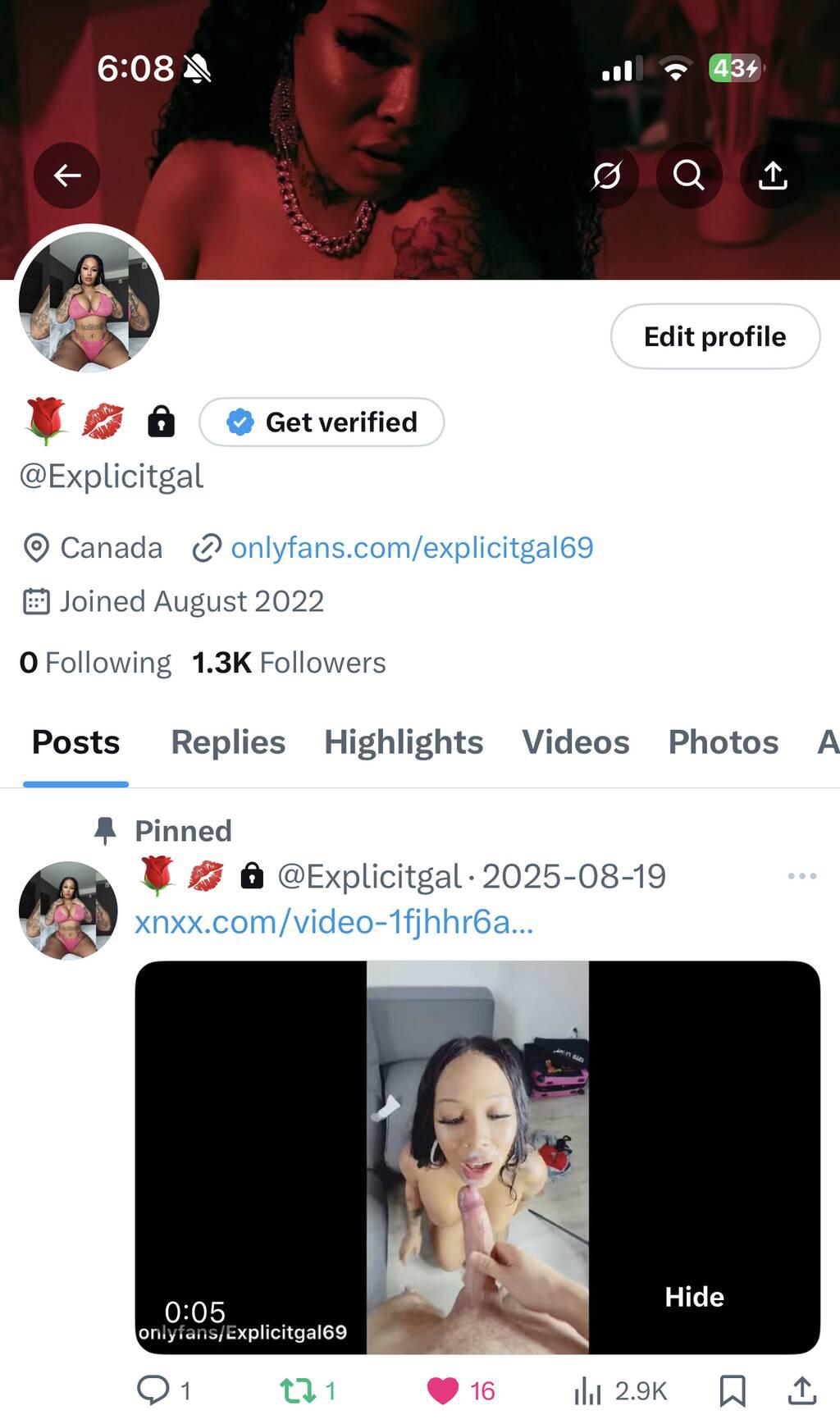Hide the pinned post's media
This screenshot has width=840, height=1424.
694,1297
